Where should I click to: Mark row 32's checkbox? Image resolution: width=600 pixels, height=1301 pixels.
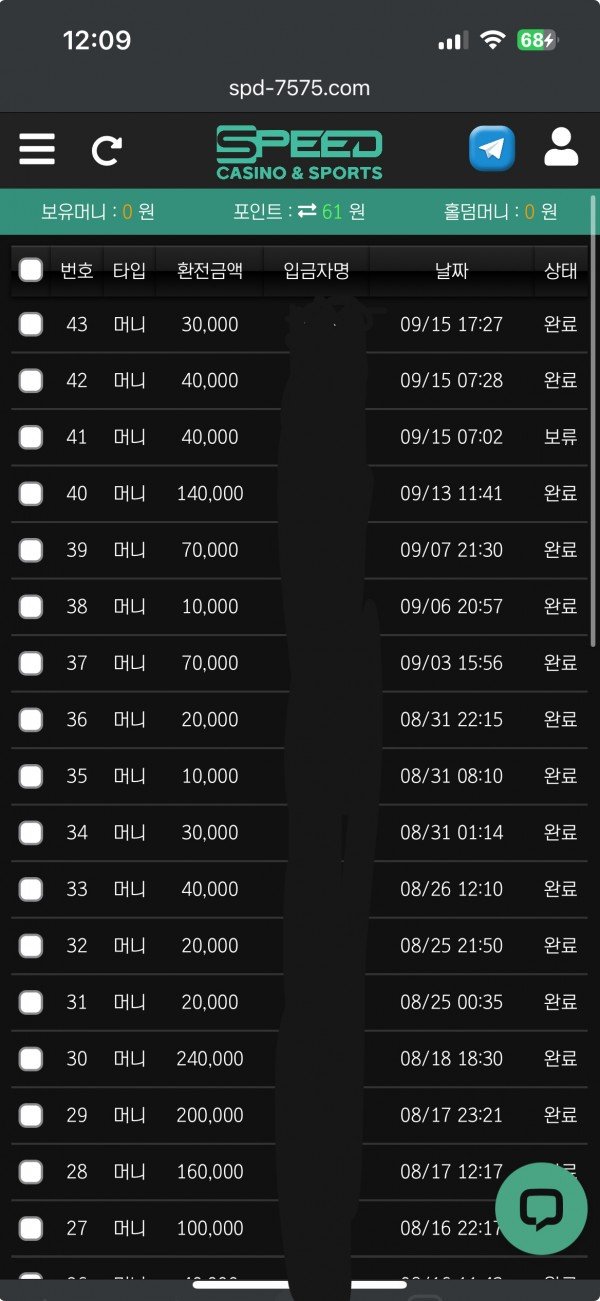click(31, 946)
